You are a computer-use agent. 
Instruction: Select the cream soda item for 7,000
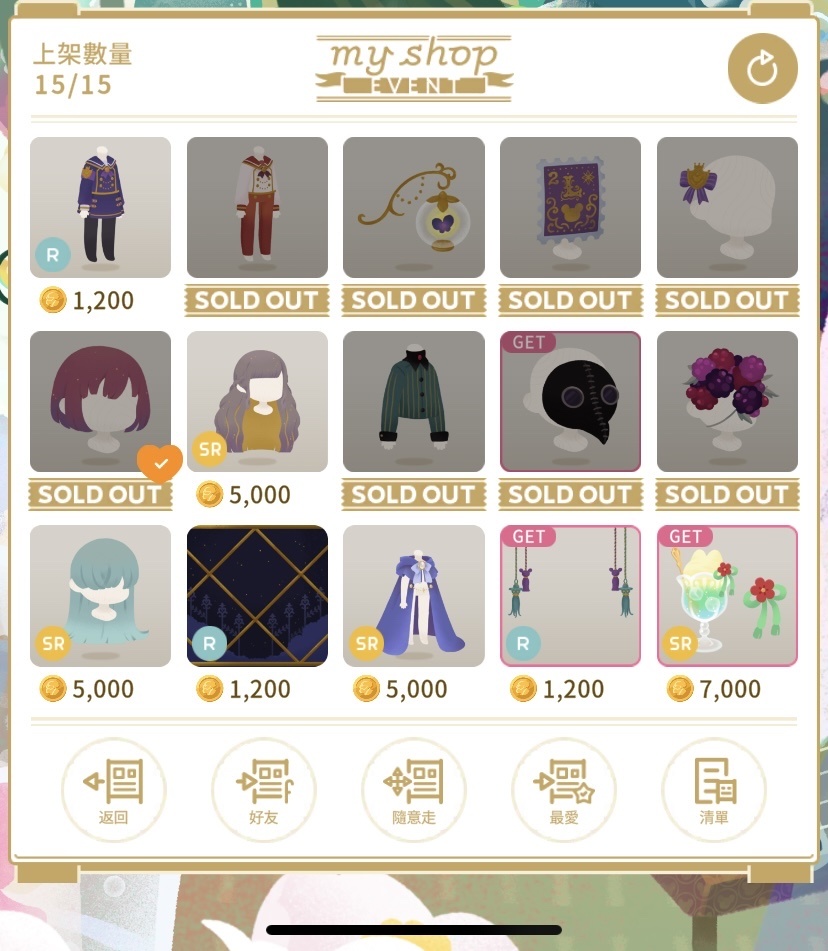click(x=727, y=595)
